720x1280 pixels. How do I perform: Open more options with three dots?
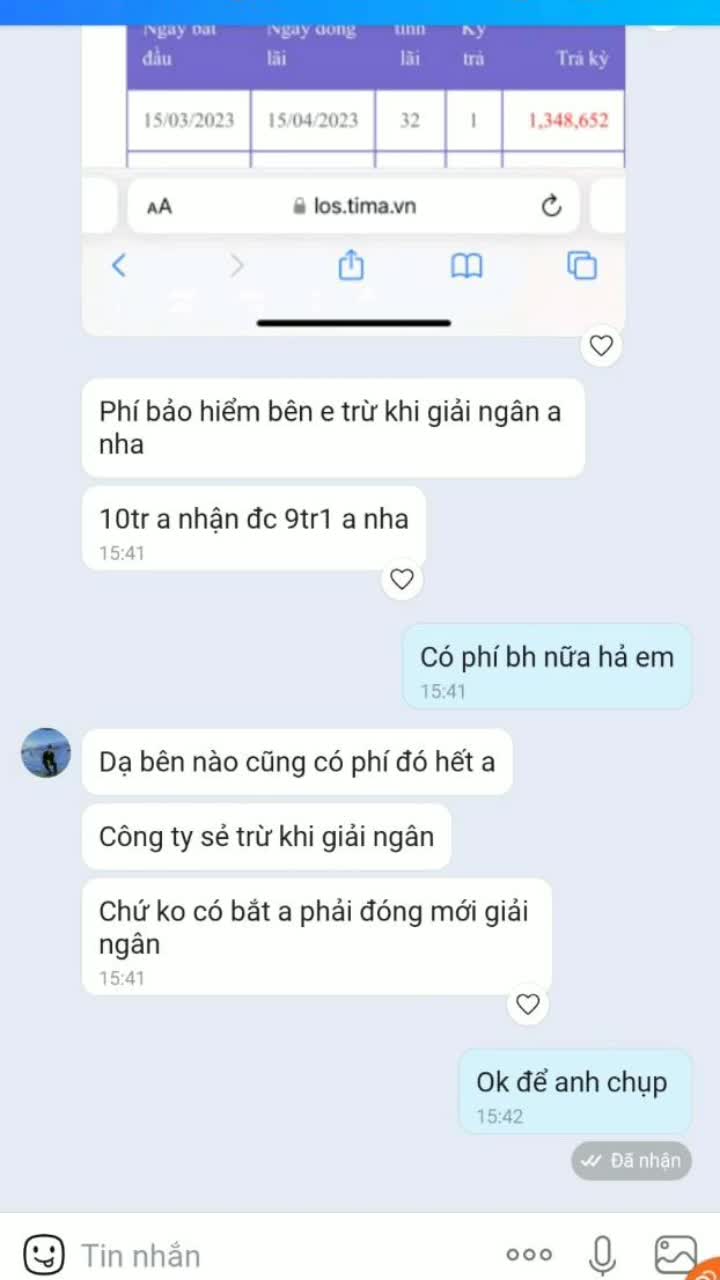529,1254
